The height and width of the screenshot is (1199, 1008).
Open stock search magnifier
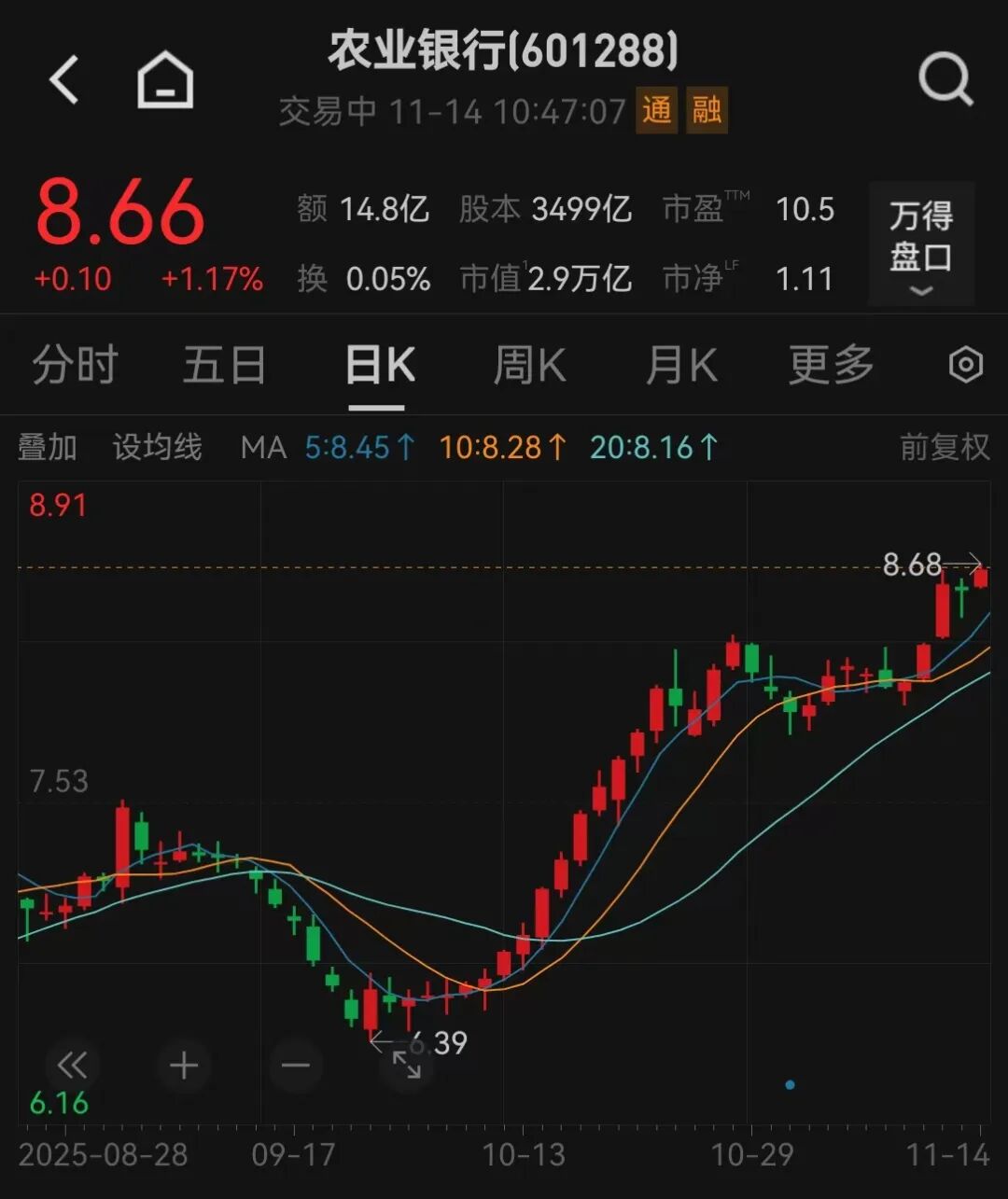click(x=945, y=79)
